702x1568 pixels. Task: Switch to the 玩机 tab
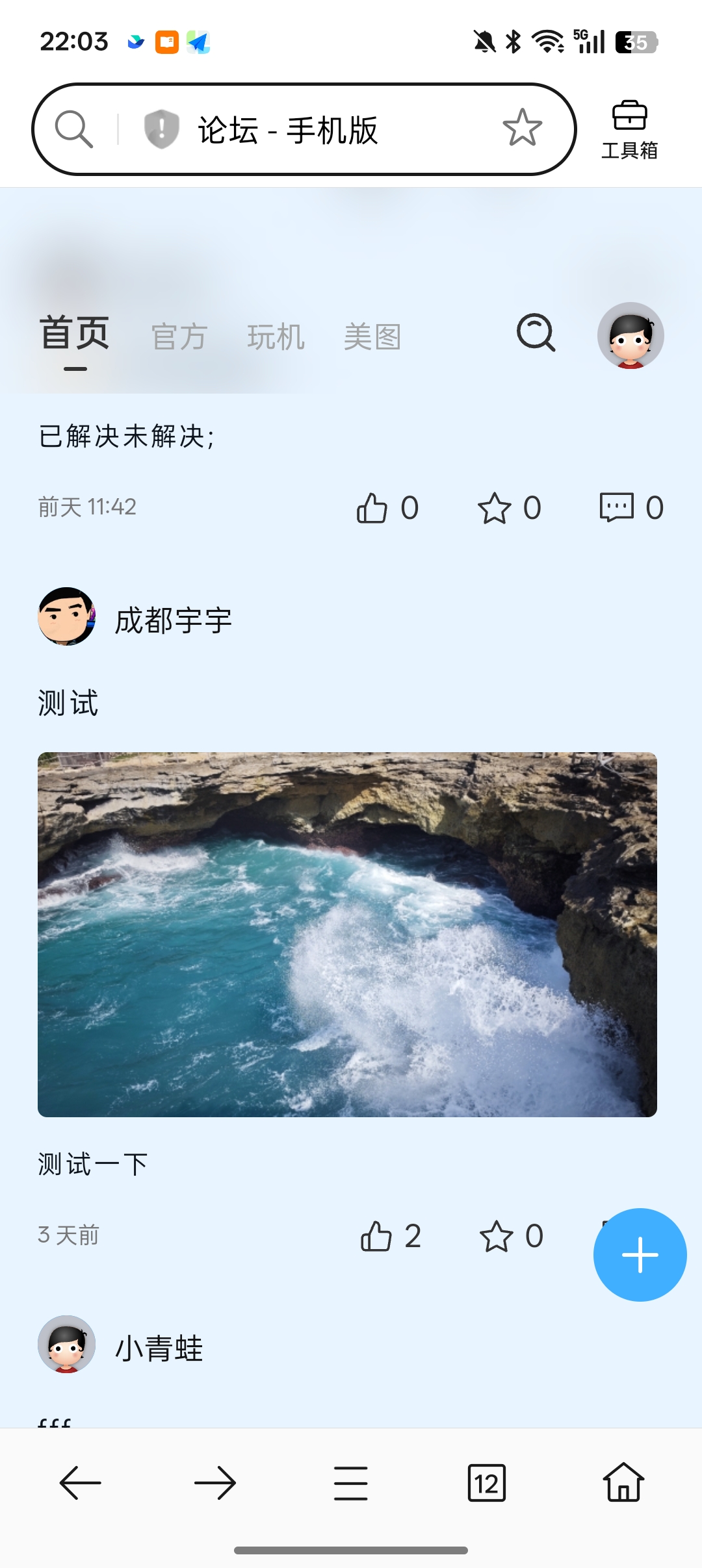(x=276, y=337)
